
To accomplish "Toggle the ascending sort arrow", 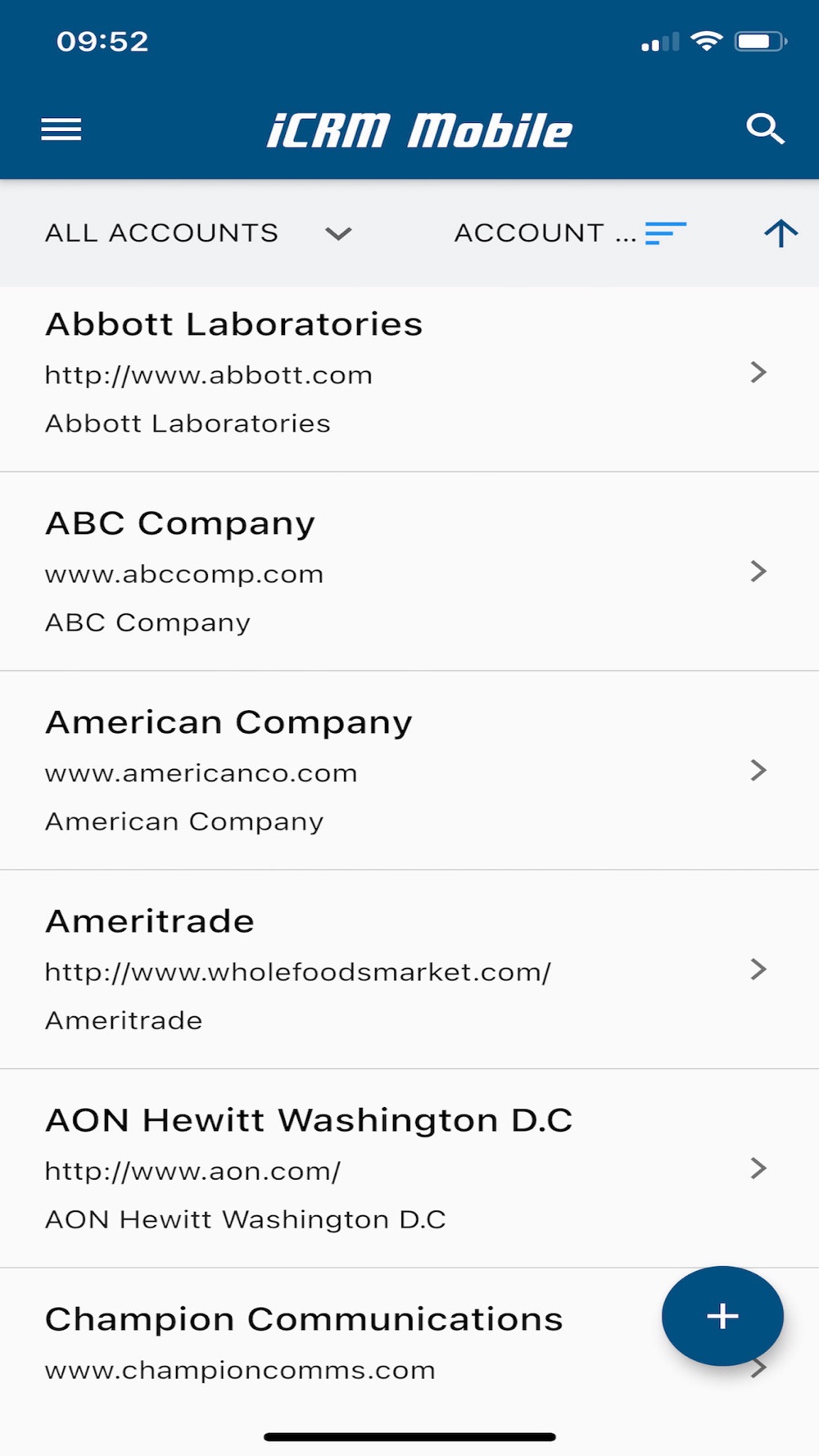I will (x=781, y=233).
